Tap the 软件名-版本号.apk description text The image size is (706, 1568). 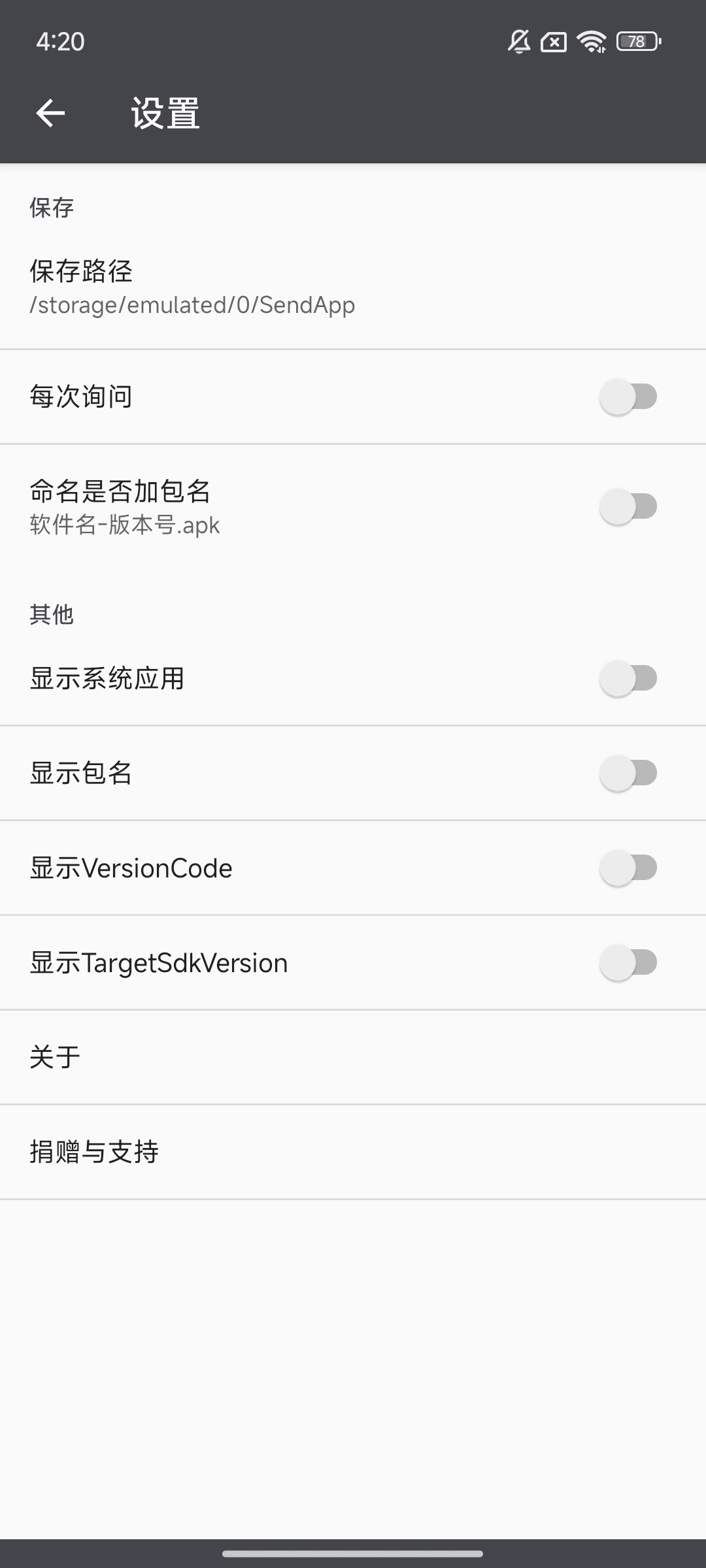pyautogui.click(x=124, y=525)
